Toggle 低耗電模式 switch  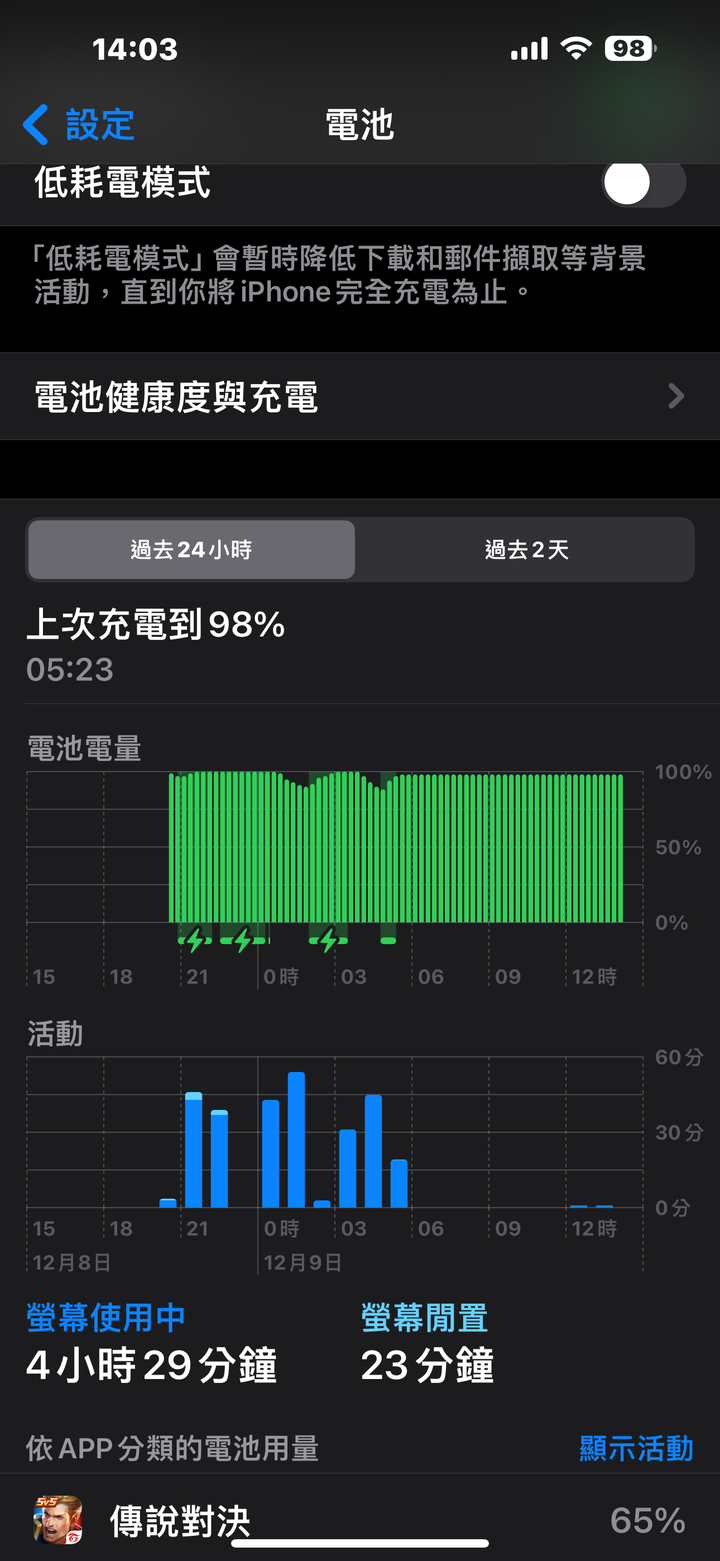[x=643, y=184]
